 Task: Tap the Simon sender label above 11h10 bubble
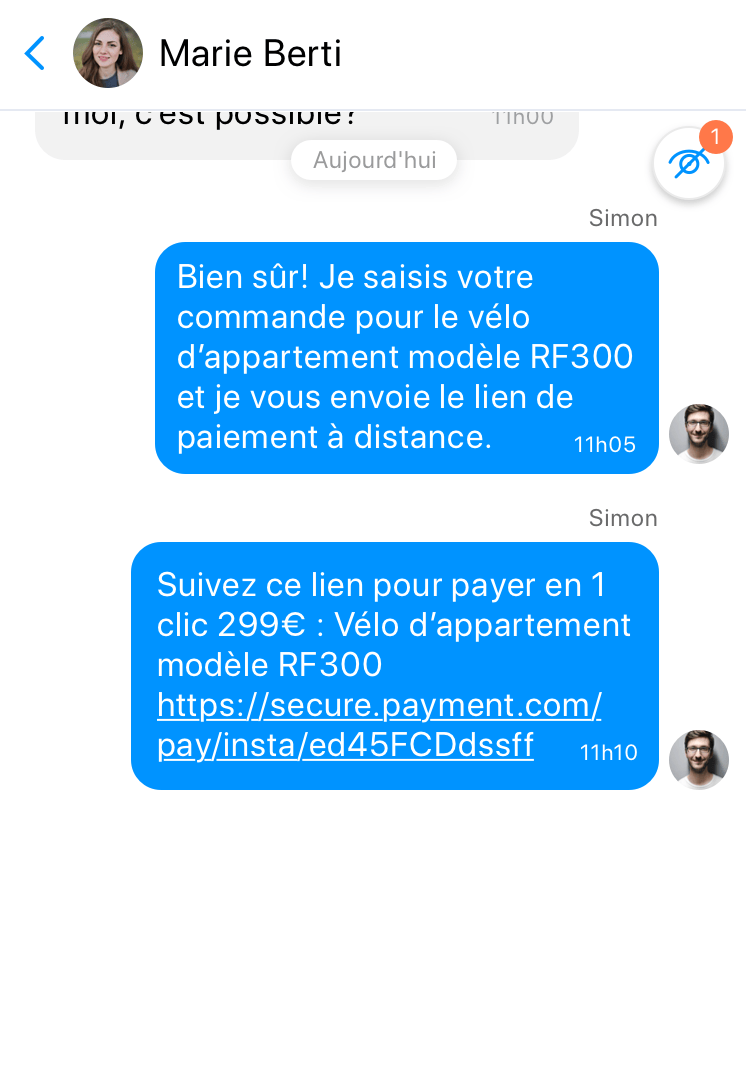(623, 518)
